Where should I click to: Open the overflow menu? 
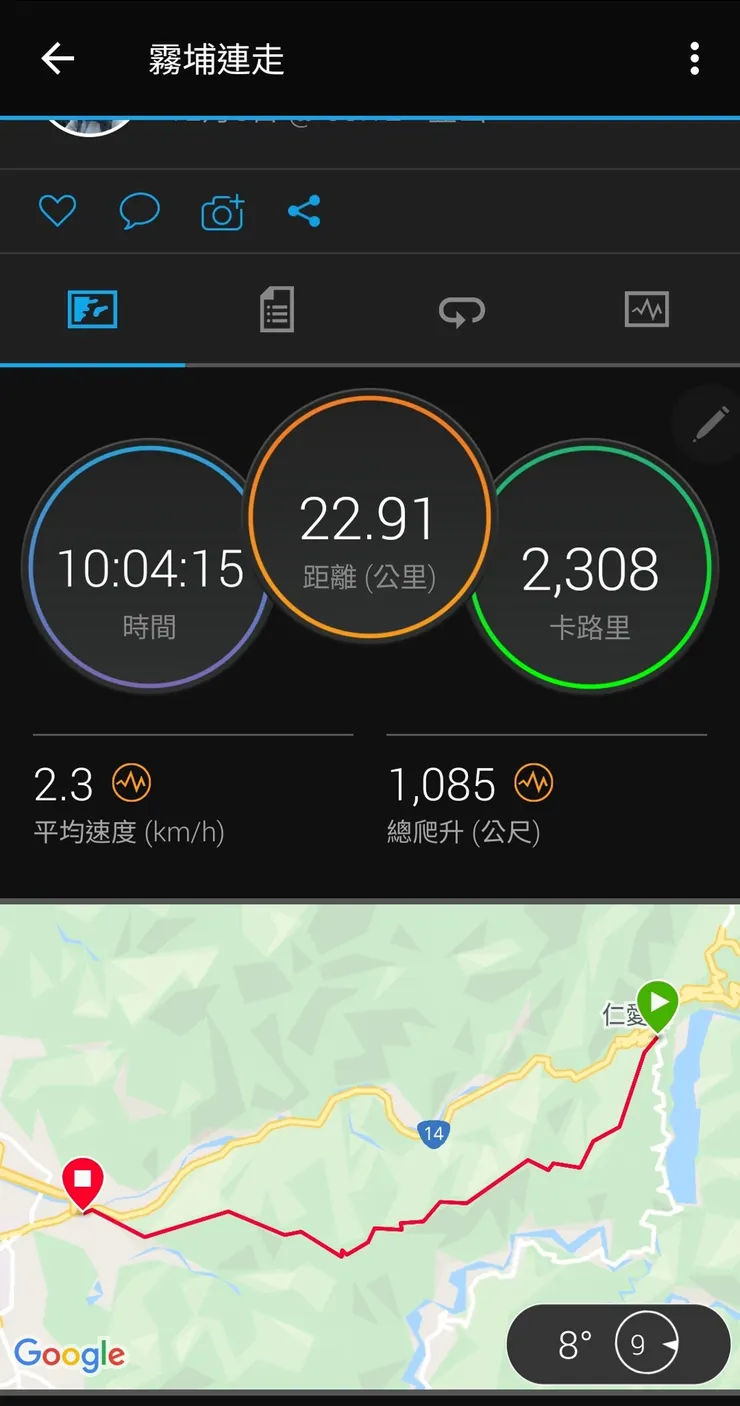tap(695, 59)
